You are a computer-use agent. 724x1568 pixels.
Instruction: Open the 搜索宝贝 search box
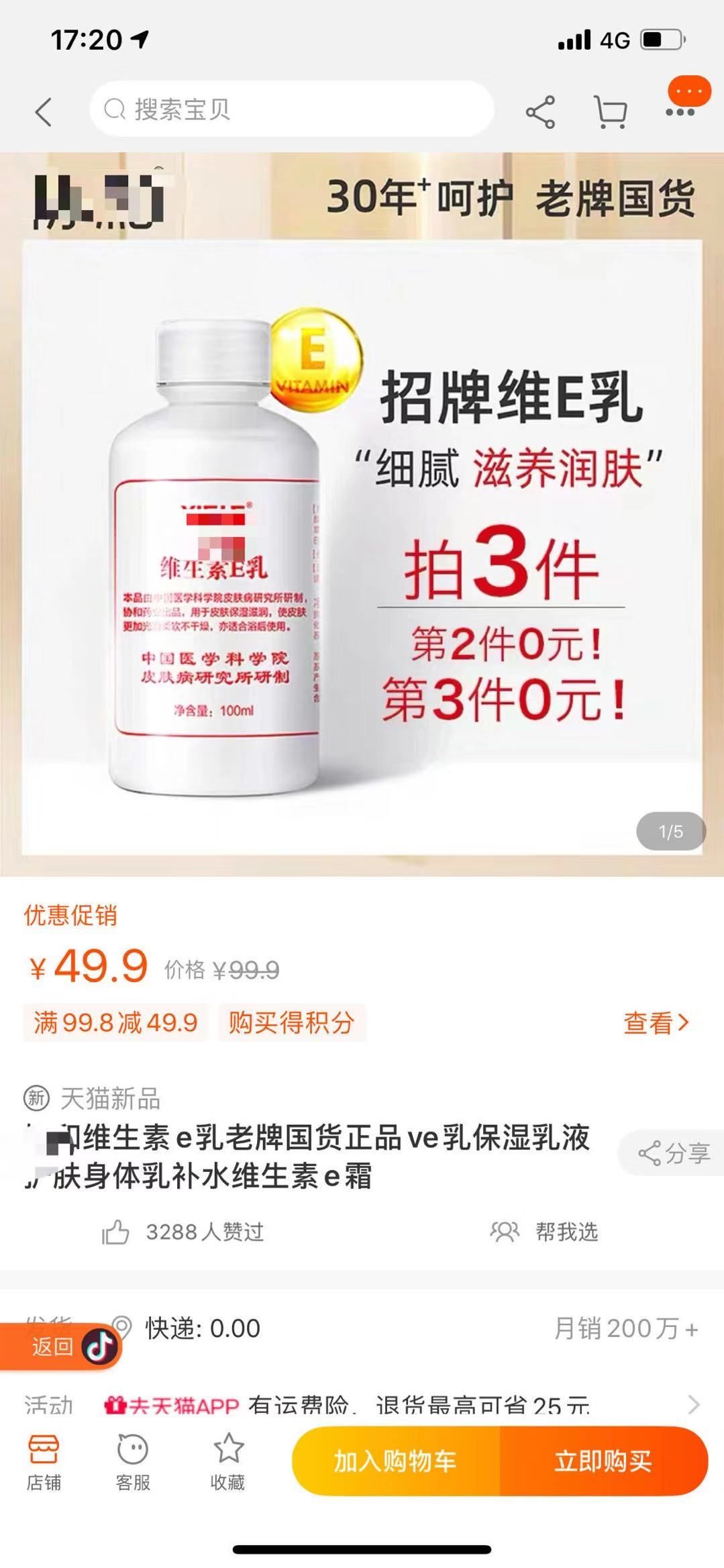292,109
